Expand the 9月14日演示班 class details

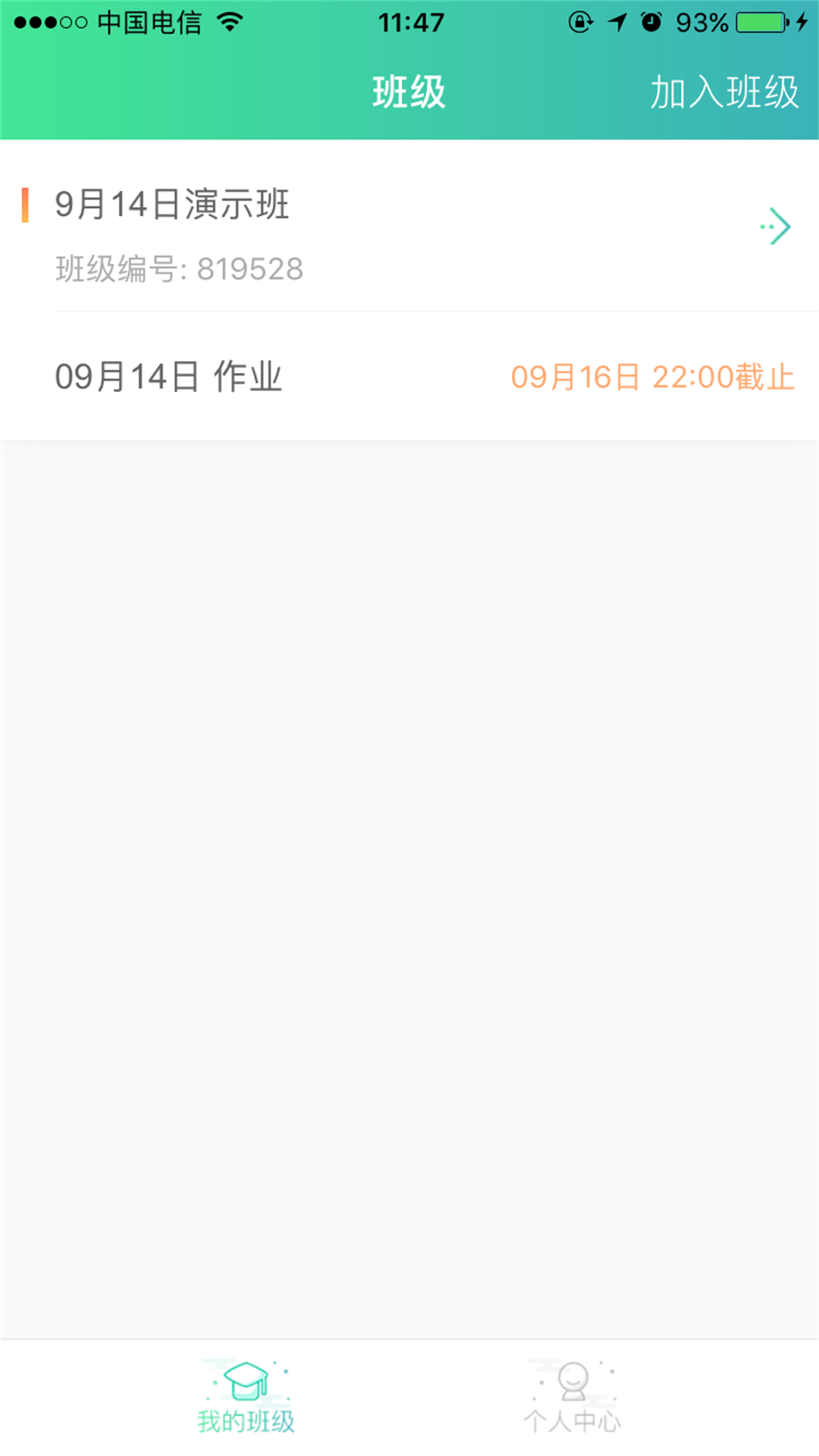[173, 205]
